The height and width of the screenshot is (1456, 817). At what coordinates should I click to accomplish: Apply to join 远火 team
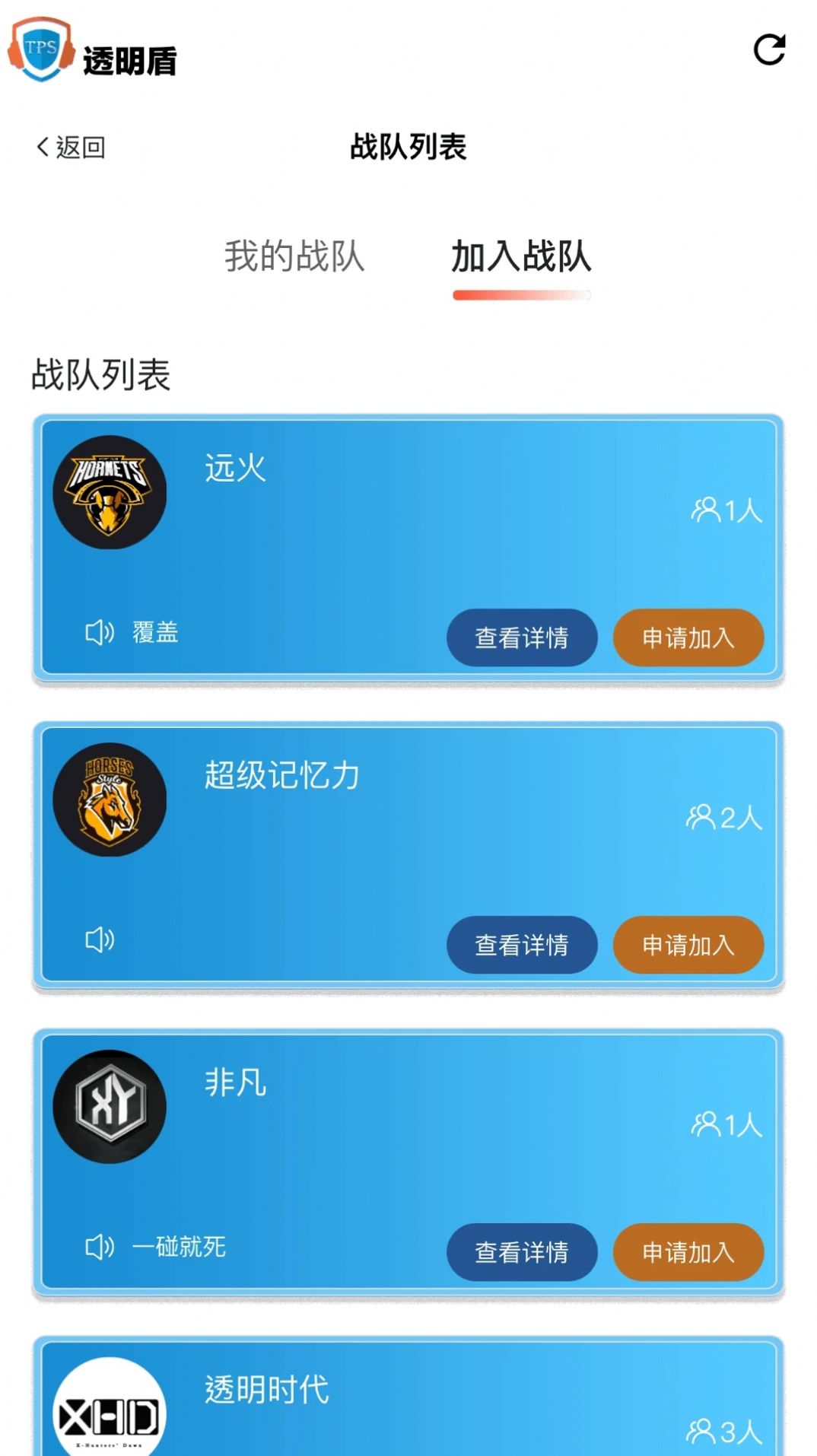[688, 639]
